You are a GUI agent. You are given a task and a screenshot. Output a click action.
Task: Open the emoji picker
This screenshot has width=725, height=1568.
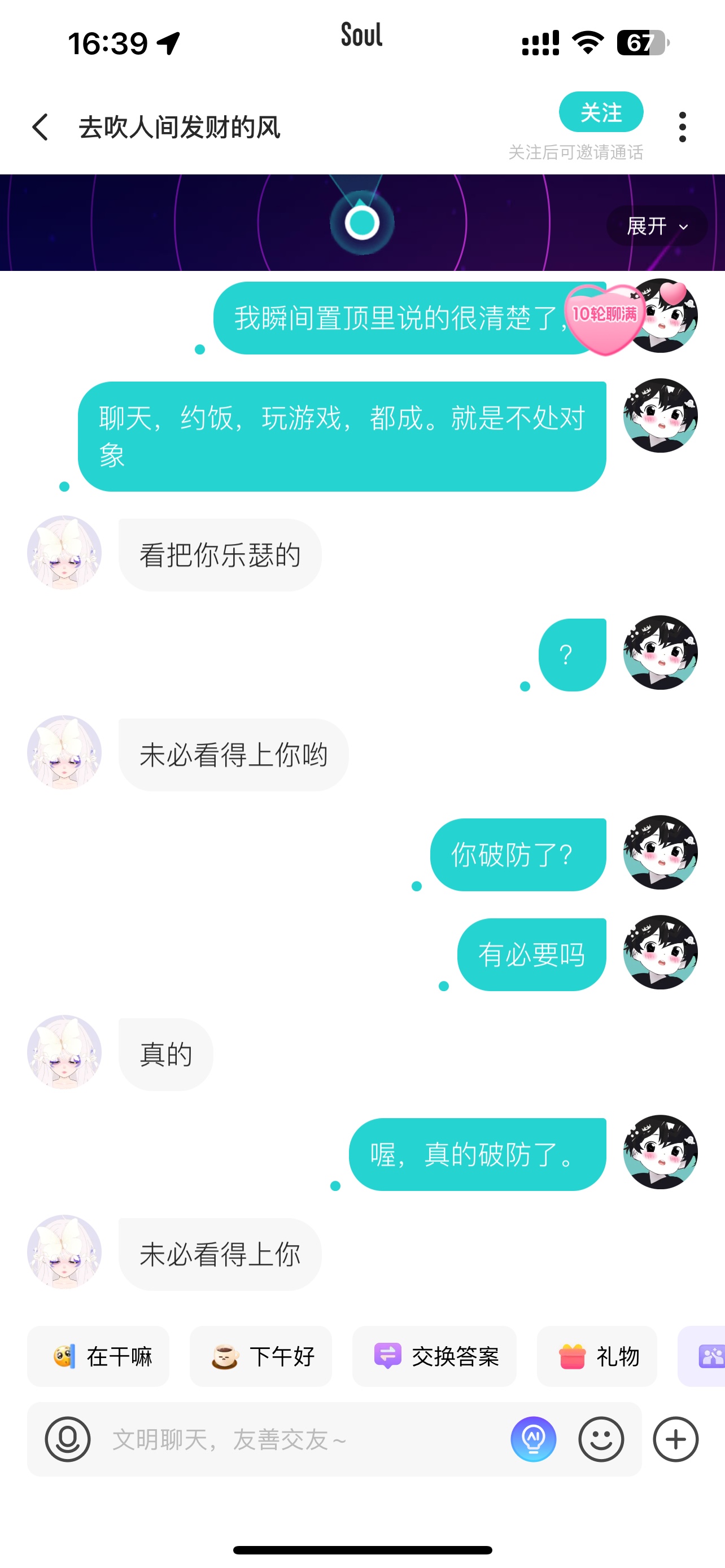point(601,1439)
